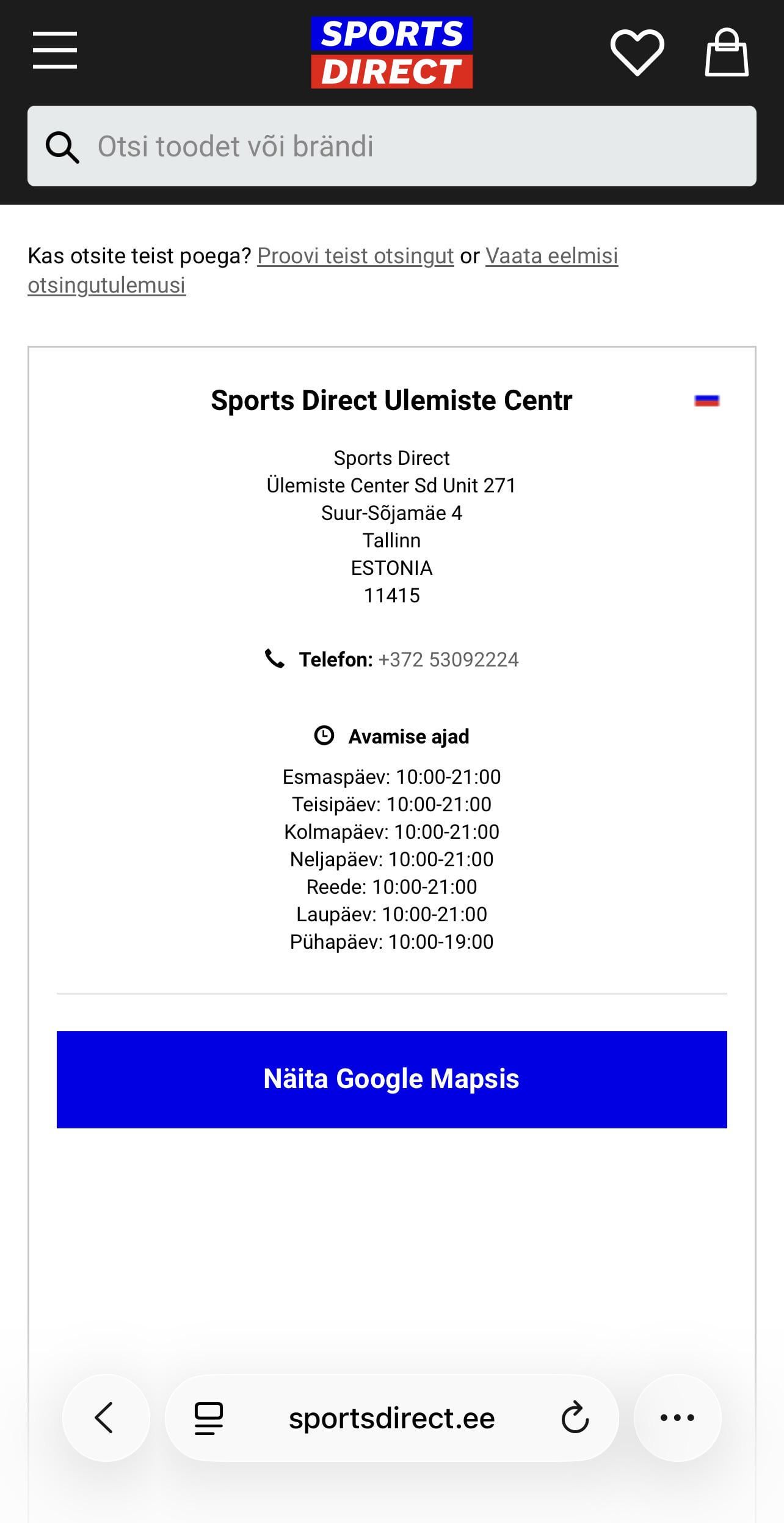
Task: Follow the 'Proovi teist otsingut' link
Action: coord(355,256)
